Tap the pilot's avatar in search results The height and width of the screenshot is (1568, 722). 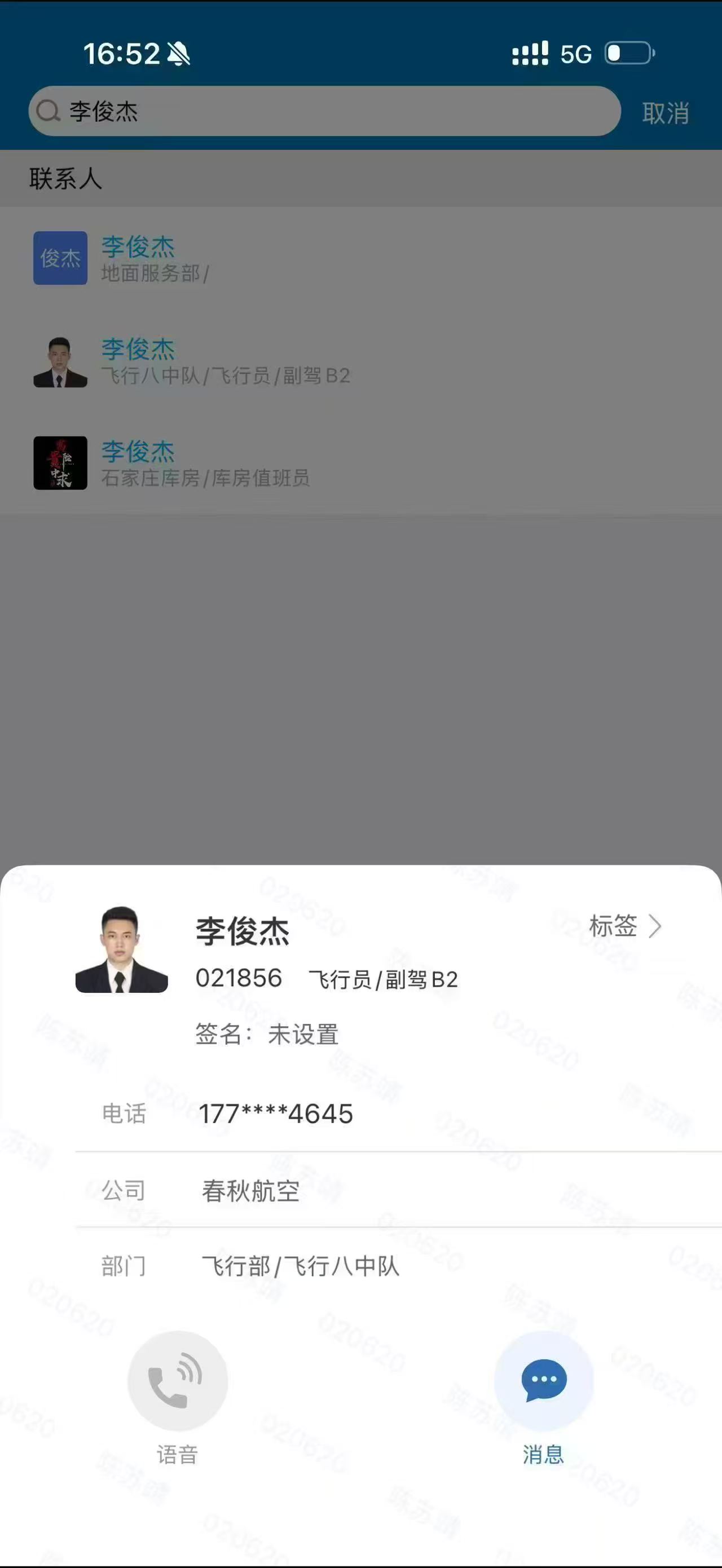(60, 362)
